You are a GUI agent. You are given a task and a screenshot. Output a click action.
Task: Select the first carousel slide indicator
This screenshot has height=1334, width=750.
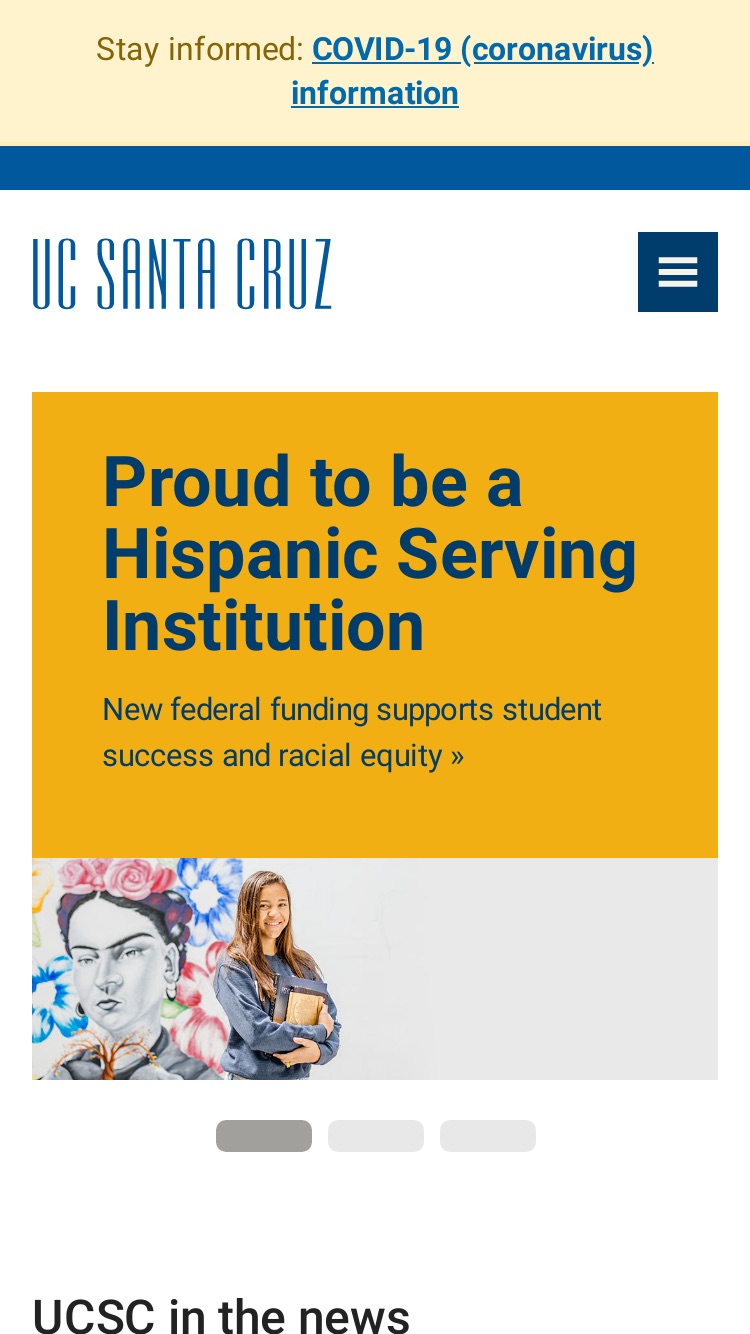tap(264, 1136)
